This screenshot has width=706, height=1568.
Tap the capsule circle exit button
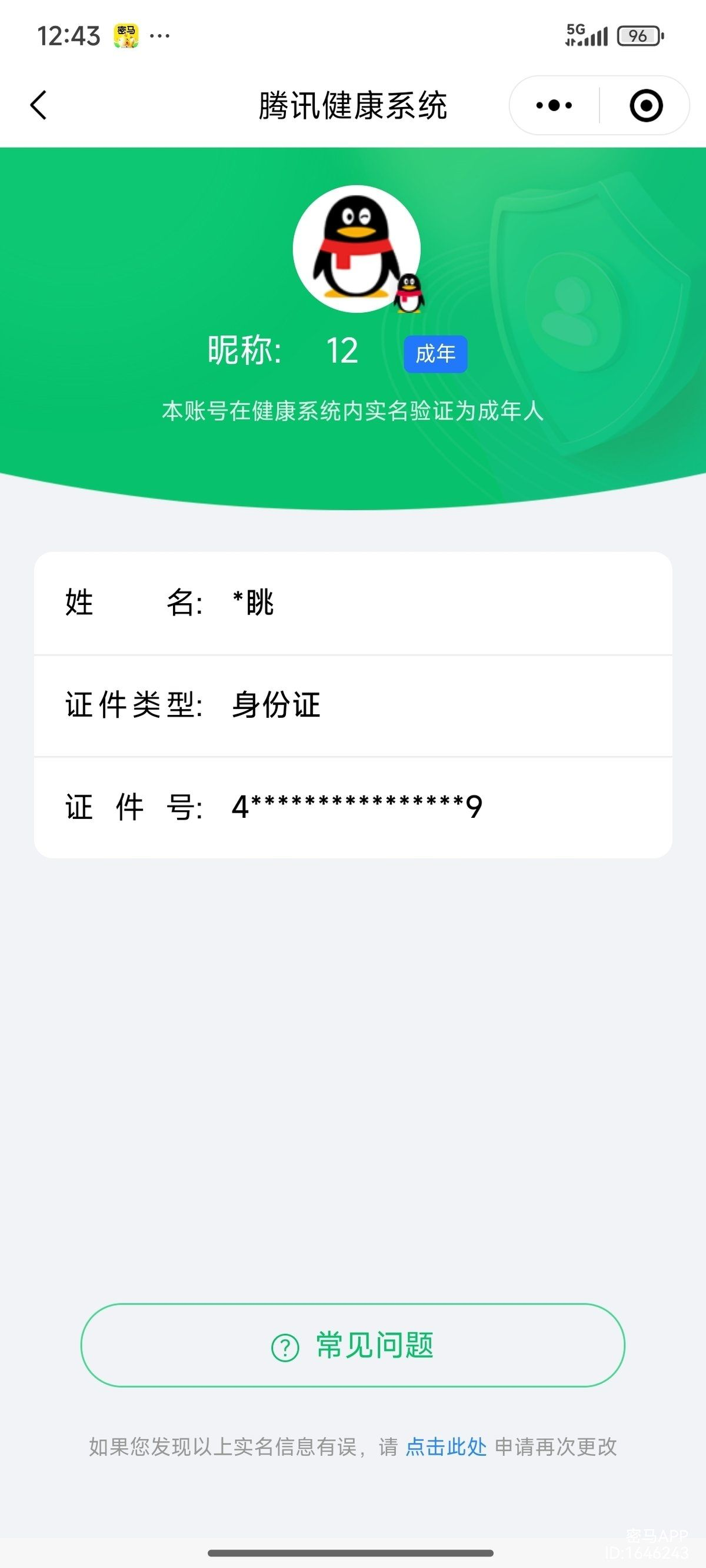[x=647, y=105]
